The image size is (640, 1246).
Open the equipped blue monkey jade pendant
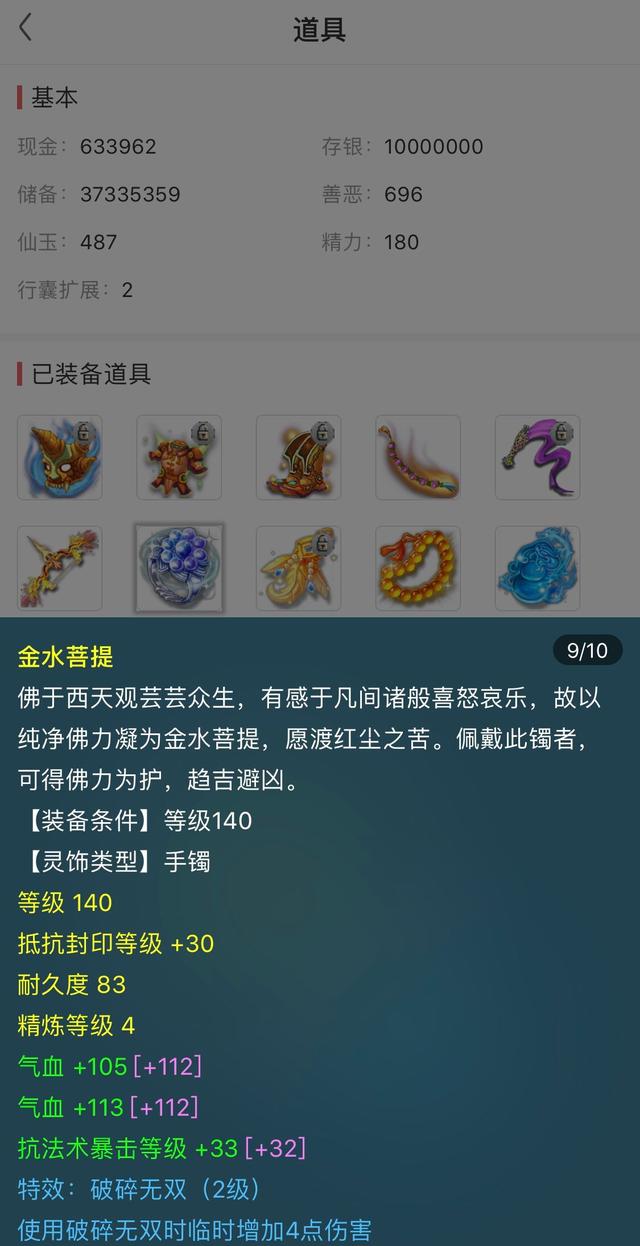point(537,569)
